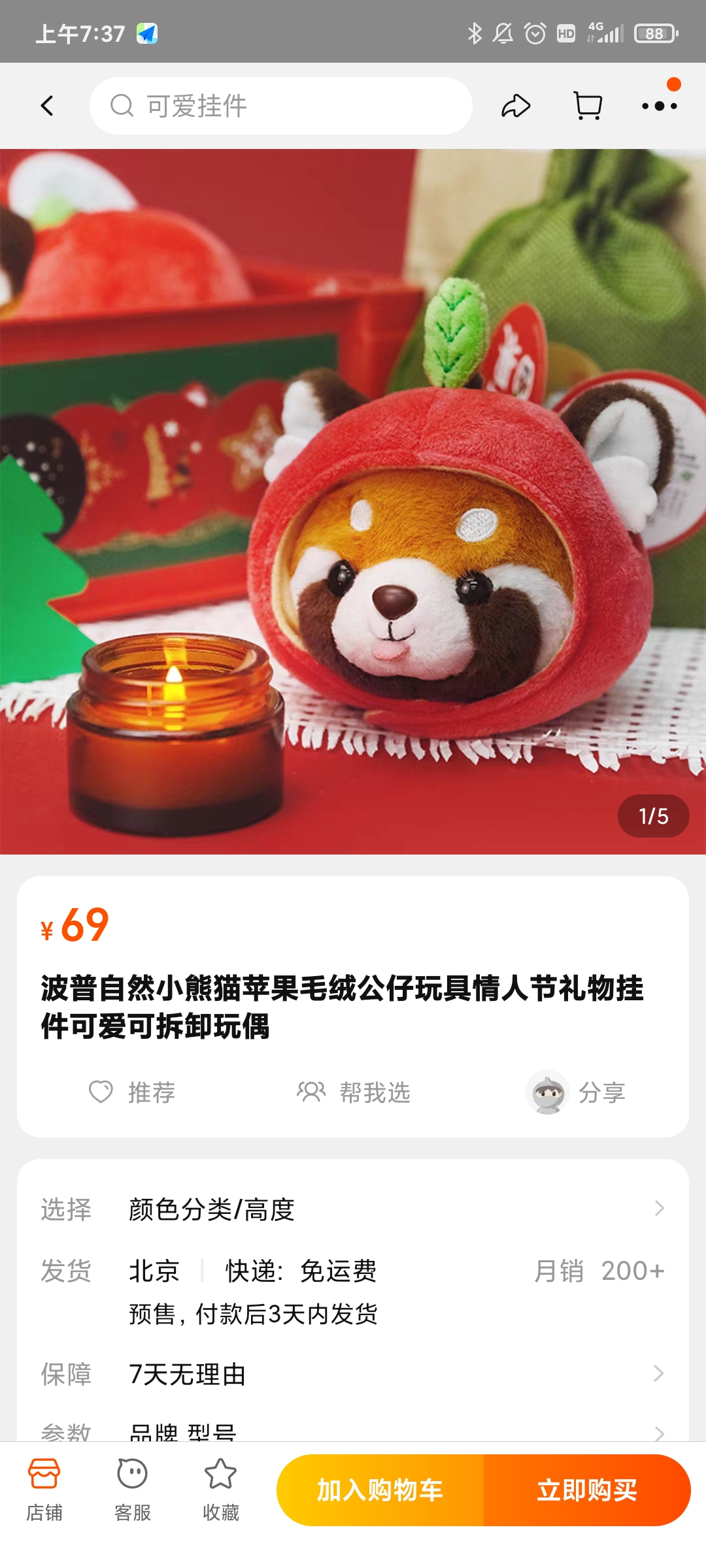Tap 推荐 to recommend this item

coord(133,1092)
